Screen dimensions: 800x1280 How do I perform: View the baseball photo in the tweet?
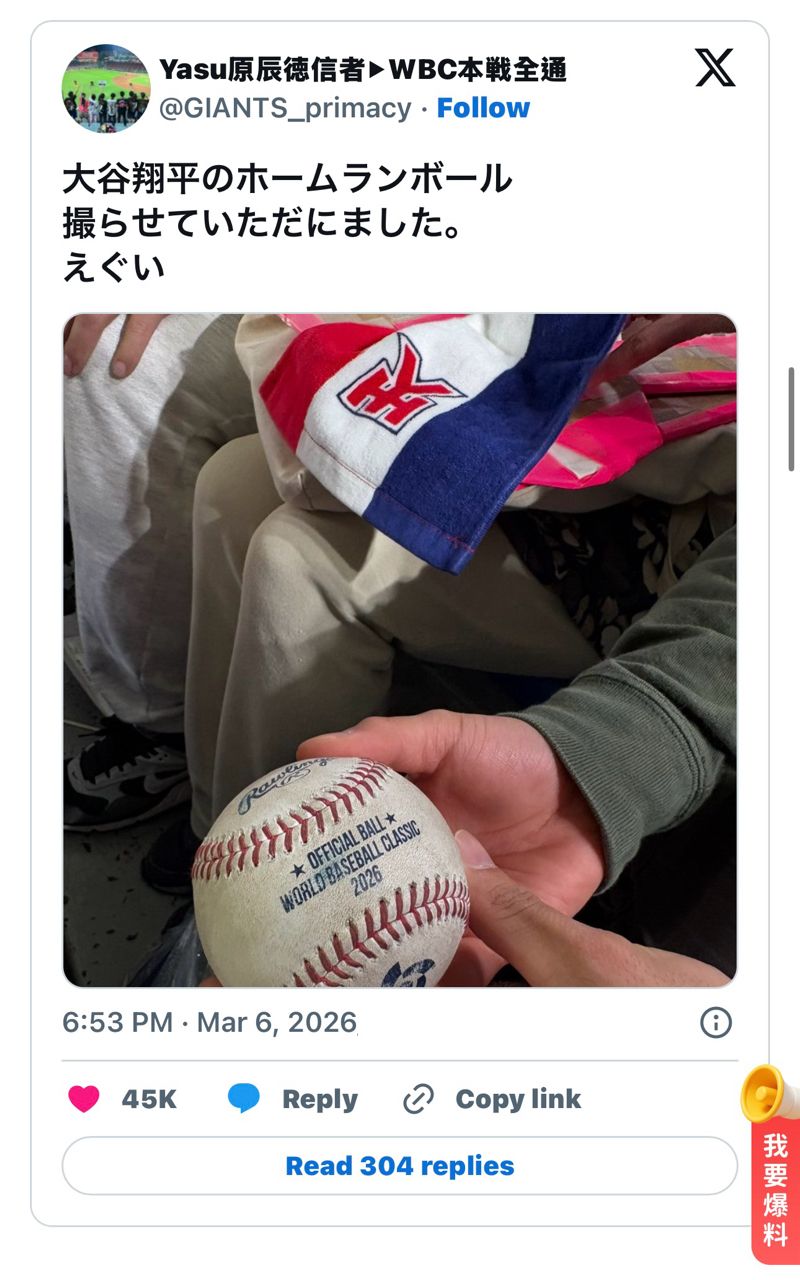click(x=400, y=650)
